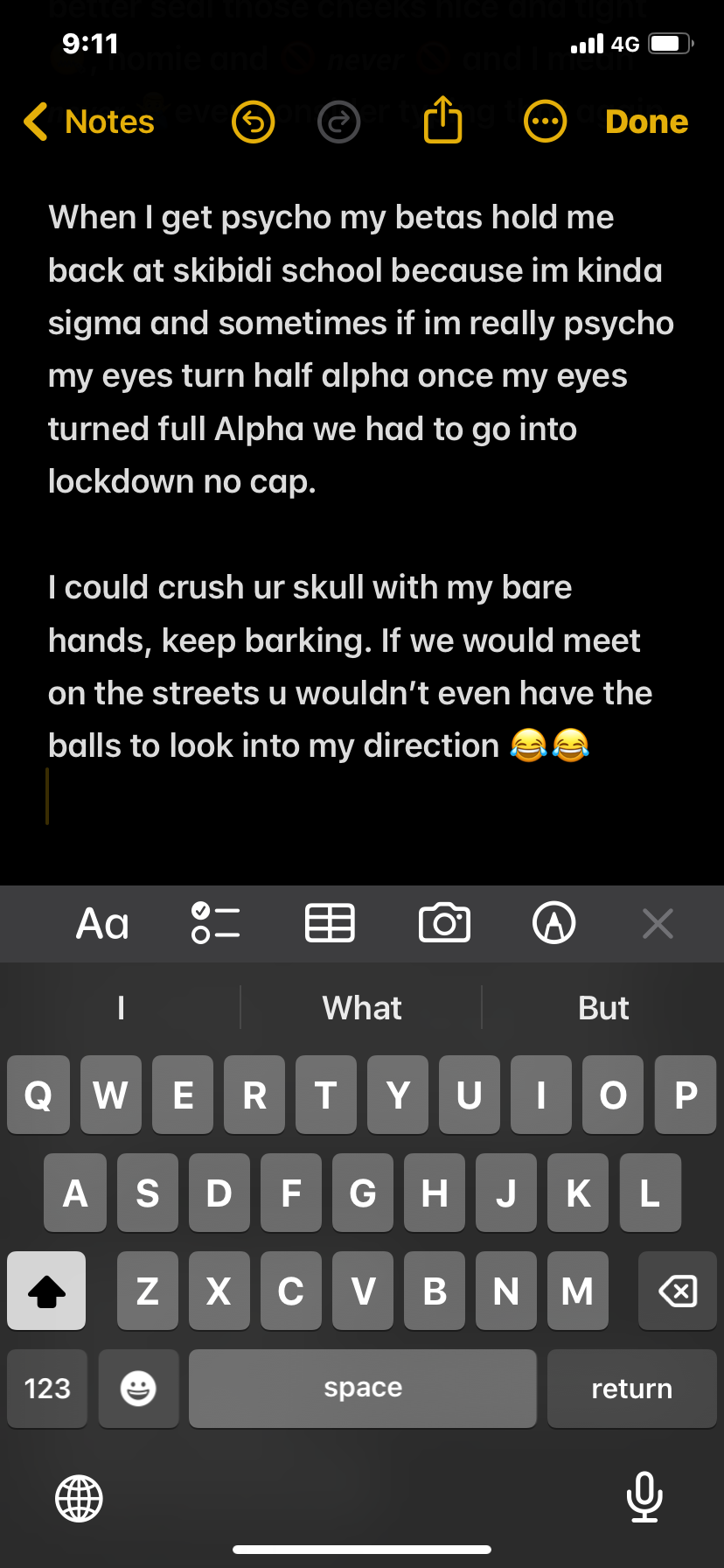Screen dimensions: 724x1568
Task: Open the more options ellipsis menu
Action: 545,122
